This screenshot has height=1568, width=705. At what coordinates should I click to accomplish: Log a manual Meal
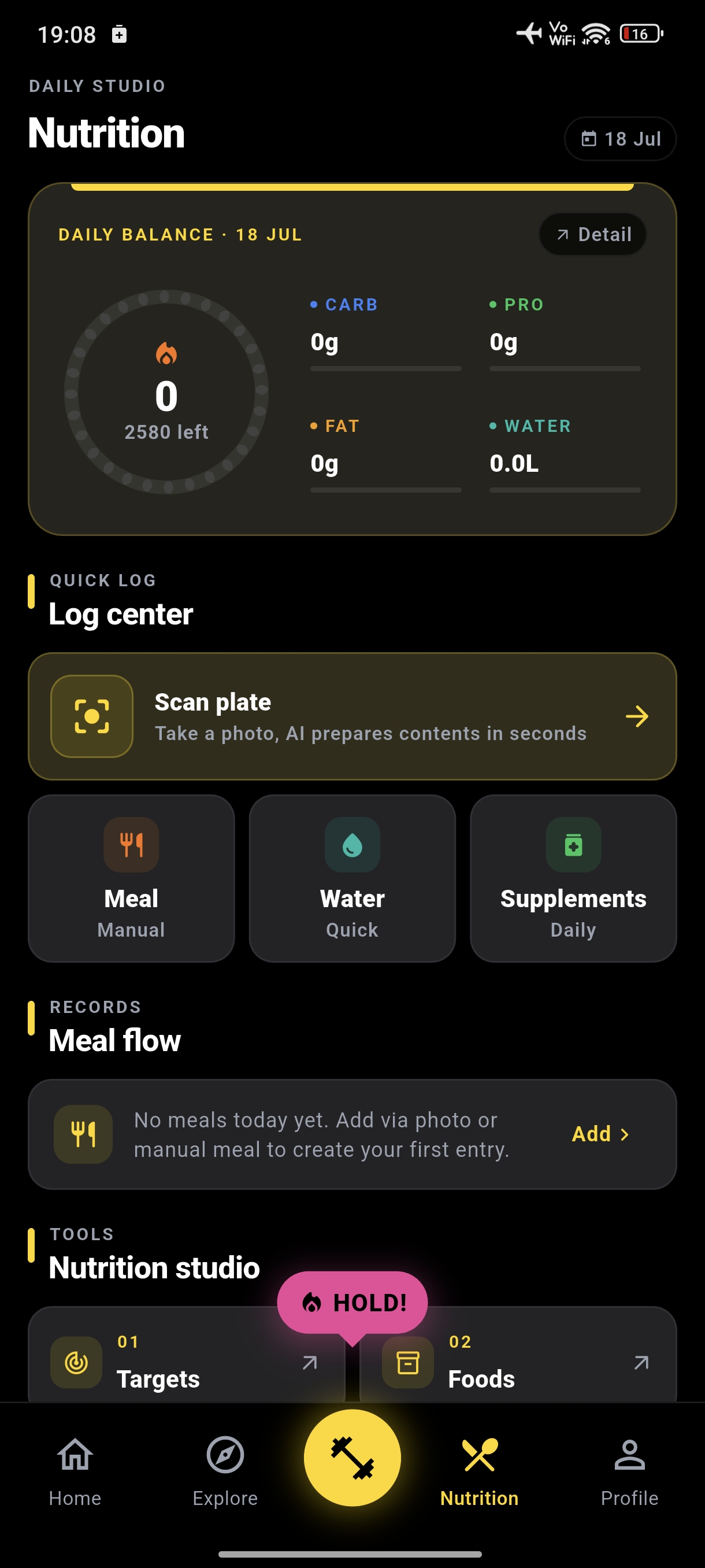(x=131, y=878)
